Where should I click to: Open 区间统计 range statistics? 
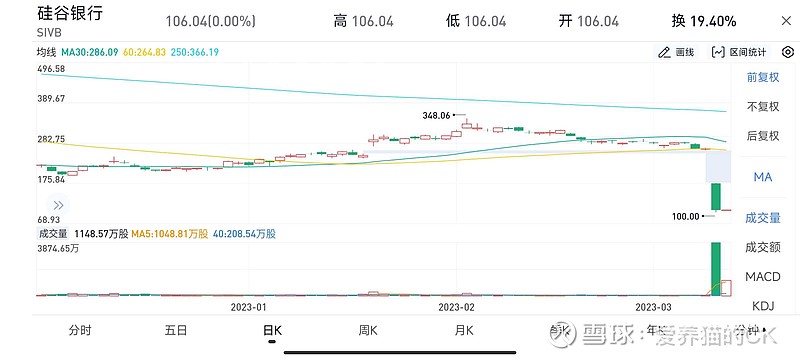(739, 52)
